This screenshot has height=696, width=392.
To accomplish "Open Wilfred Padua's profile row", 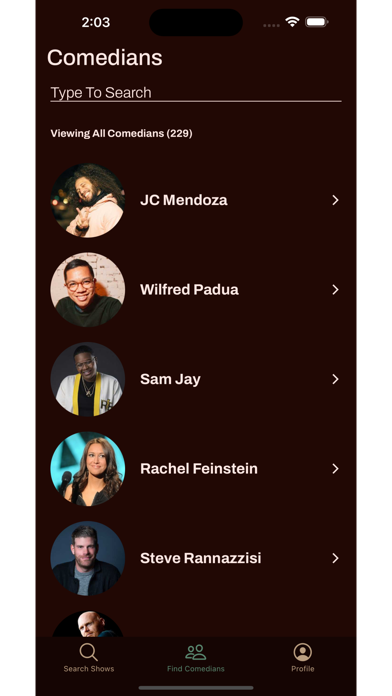I will [x=196, y=290].
